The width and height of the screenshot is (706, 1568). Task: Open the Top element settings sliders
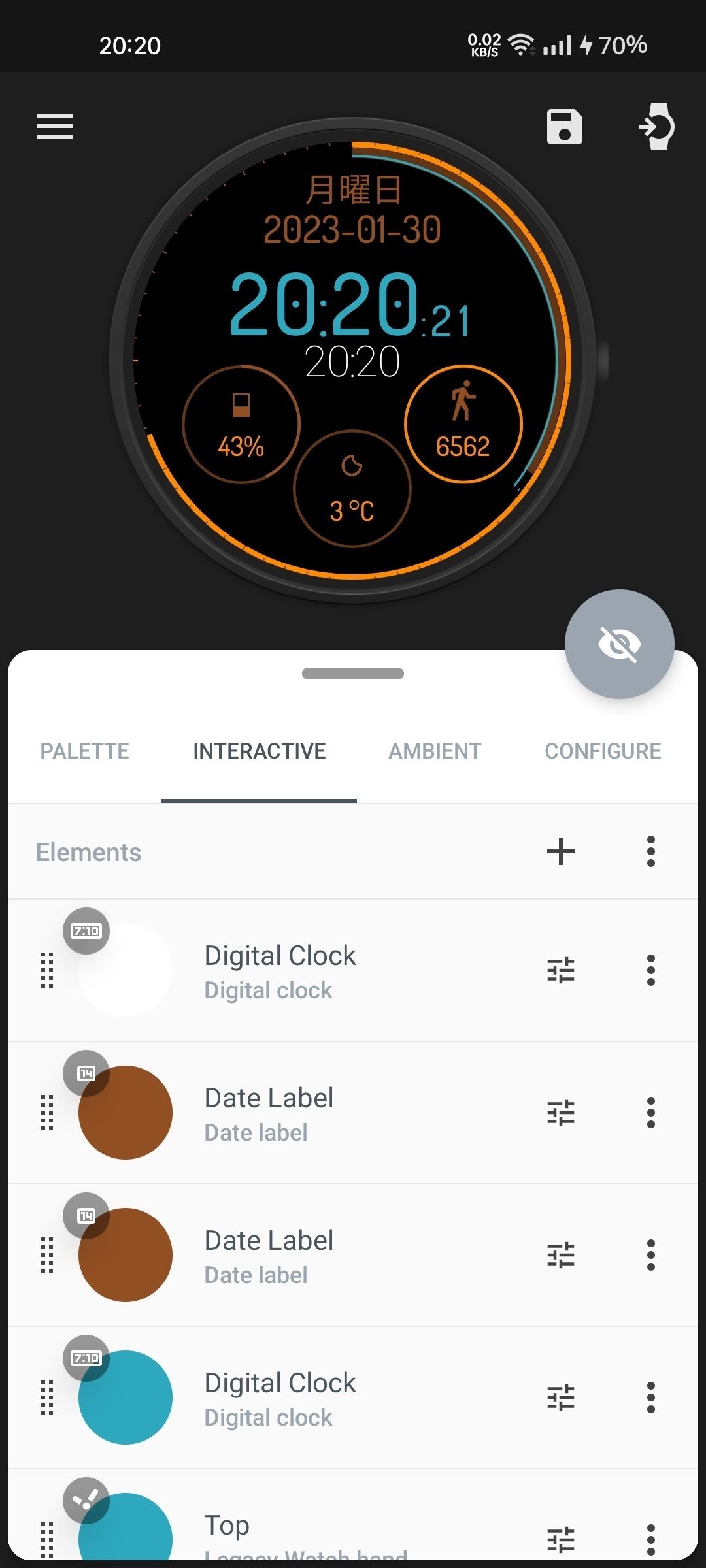[x=561, y=1540]
